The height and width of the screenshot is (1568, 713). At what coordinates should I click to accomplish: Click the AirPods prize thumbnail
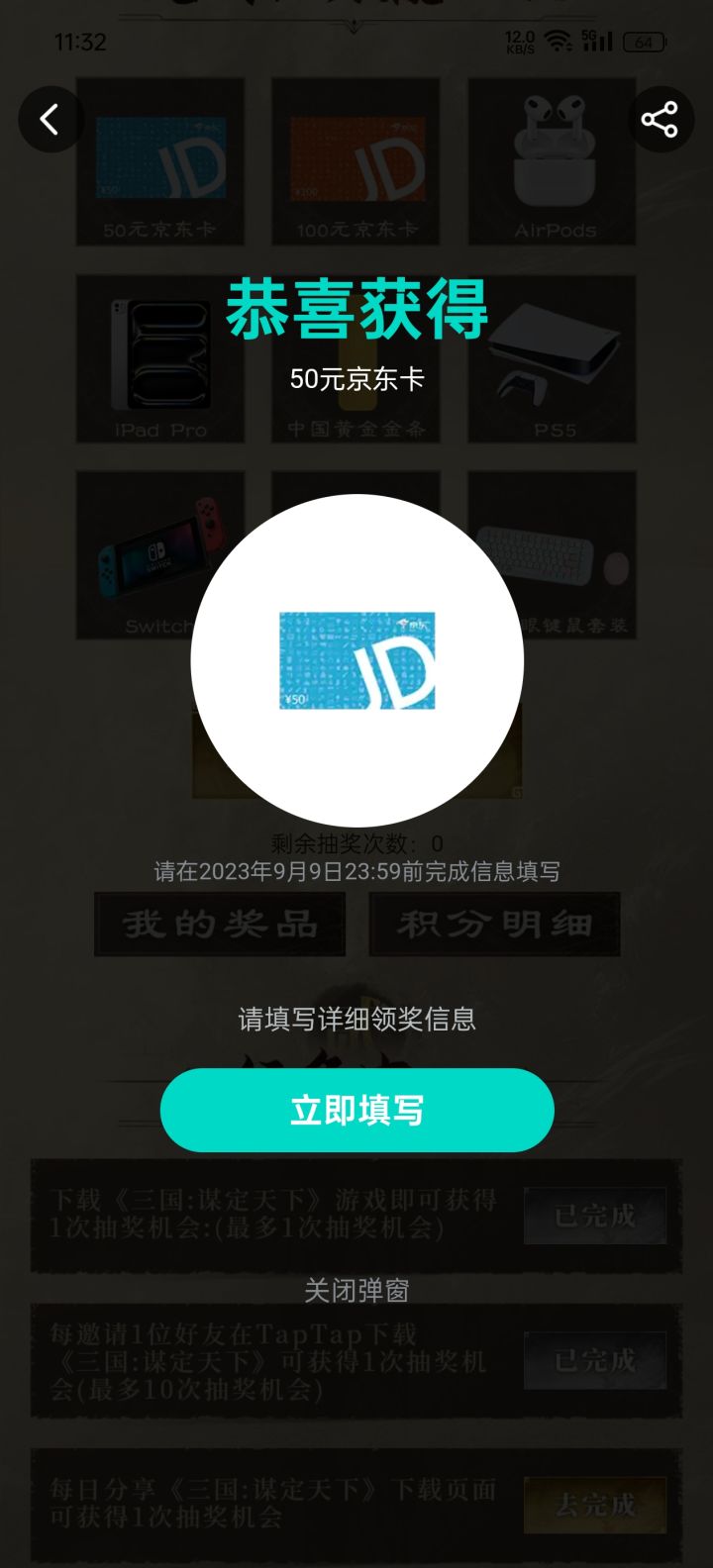coord(553,161)
